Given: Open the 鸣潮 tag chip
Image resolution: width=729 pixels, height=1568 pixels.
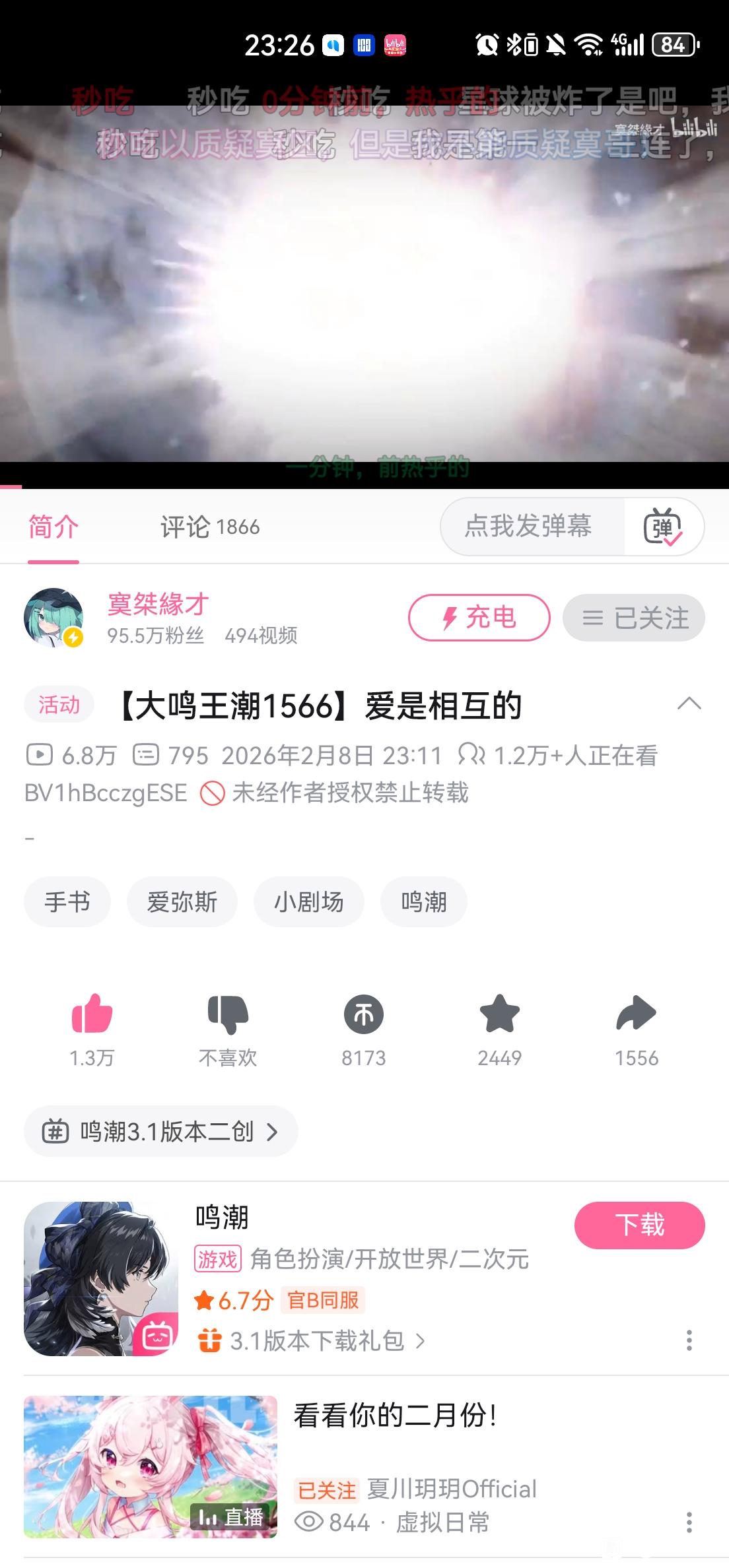Looking at the screenshot, I should [x=423, y=902].
